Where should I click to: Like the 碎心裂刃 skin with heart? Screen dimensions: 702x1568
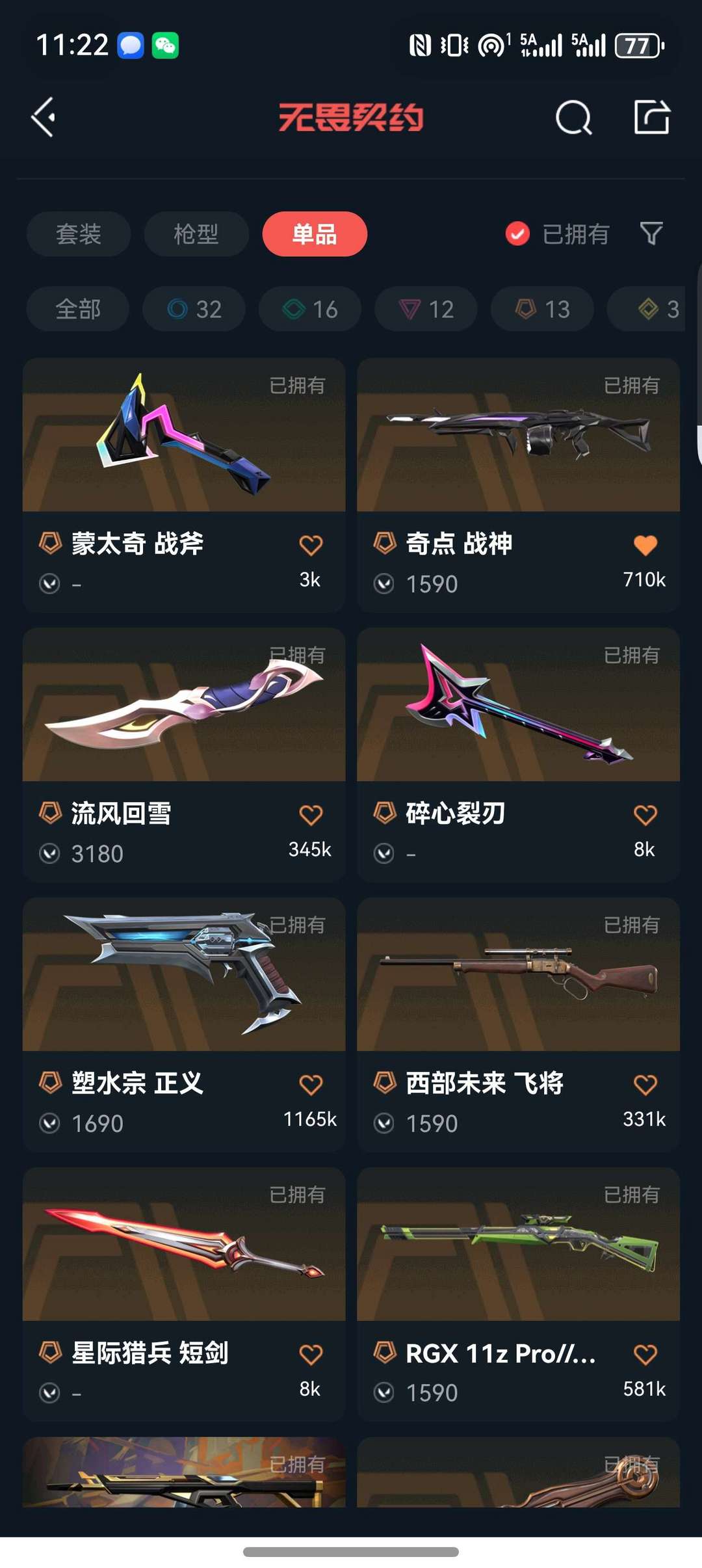click(645, 815)
